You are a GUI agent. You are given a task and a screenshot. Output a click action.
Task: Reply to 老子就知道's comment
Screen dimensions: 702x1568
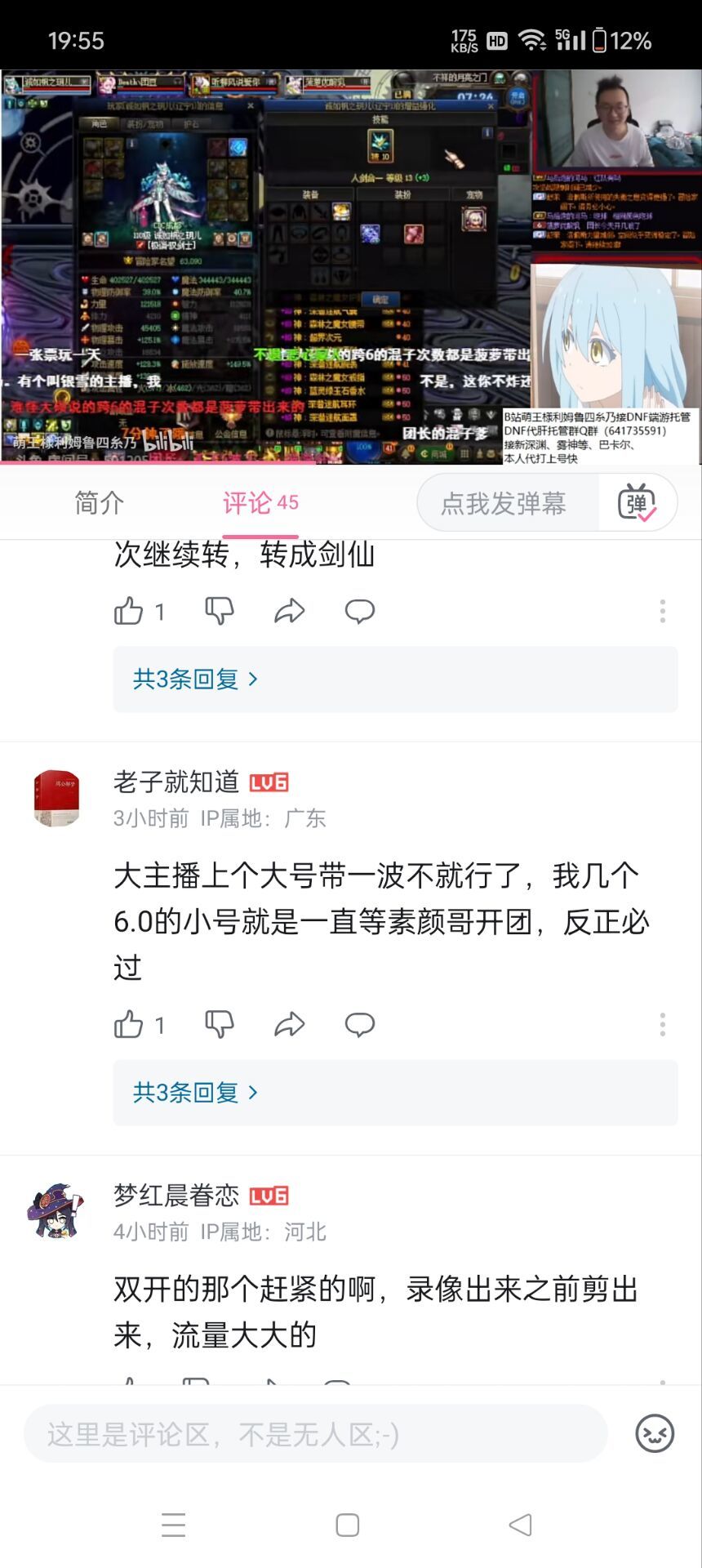(360, 1024)
